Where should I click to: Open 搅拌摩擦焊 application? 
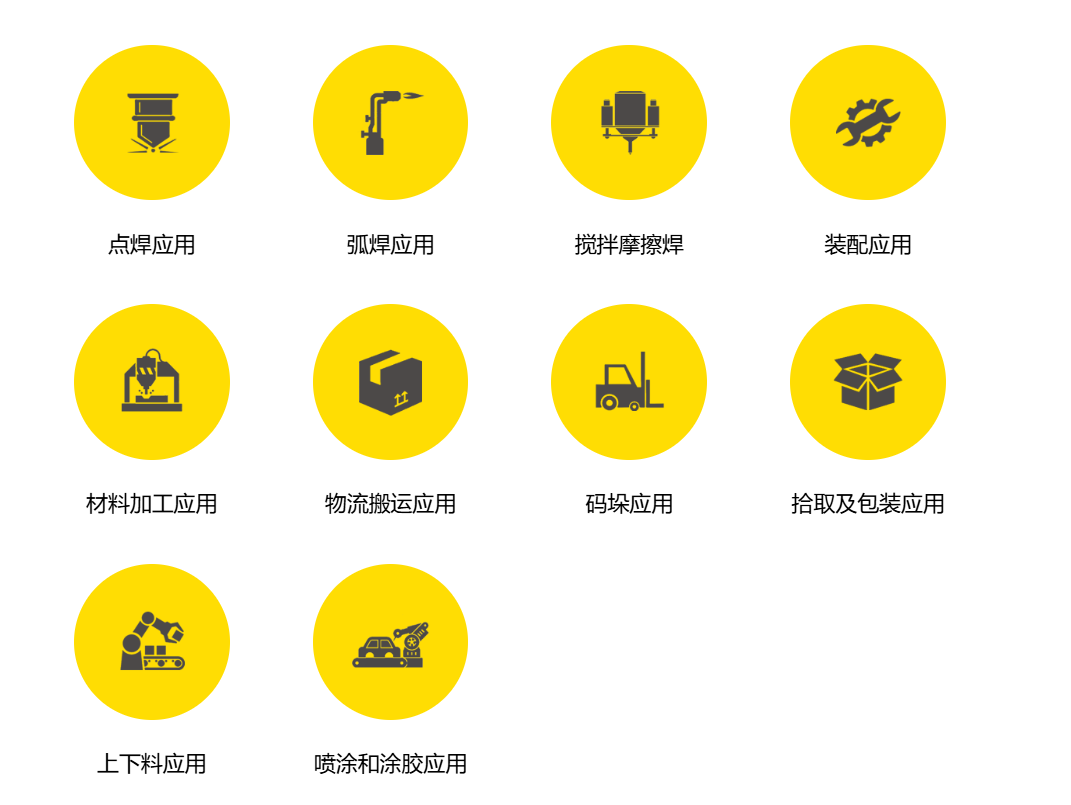click(629, 123)
